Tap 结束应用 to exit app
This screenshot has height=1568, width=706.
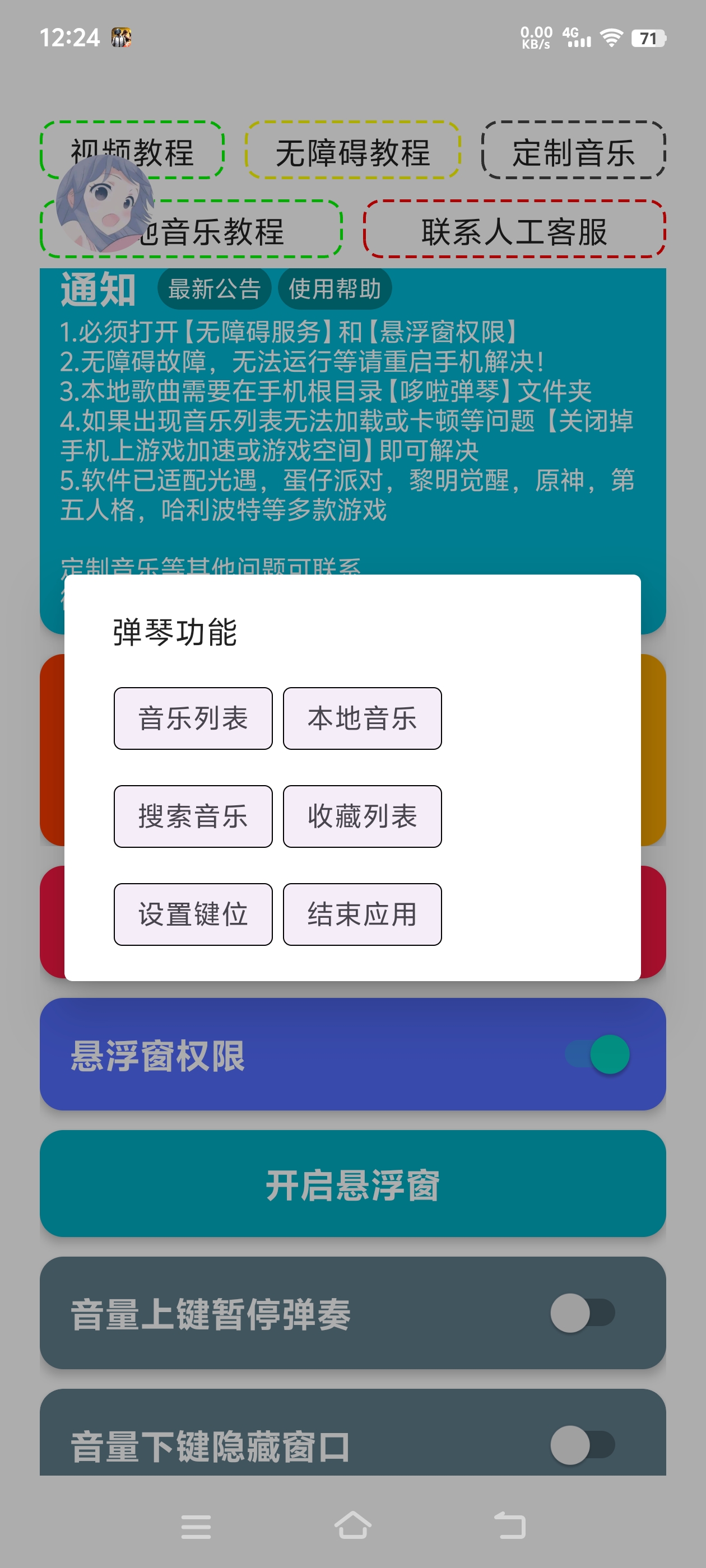point(363,914)
